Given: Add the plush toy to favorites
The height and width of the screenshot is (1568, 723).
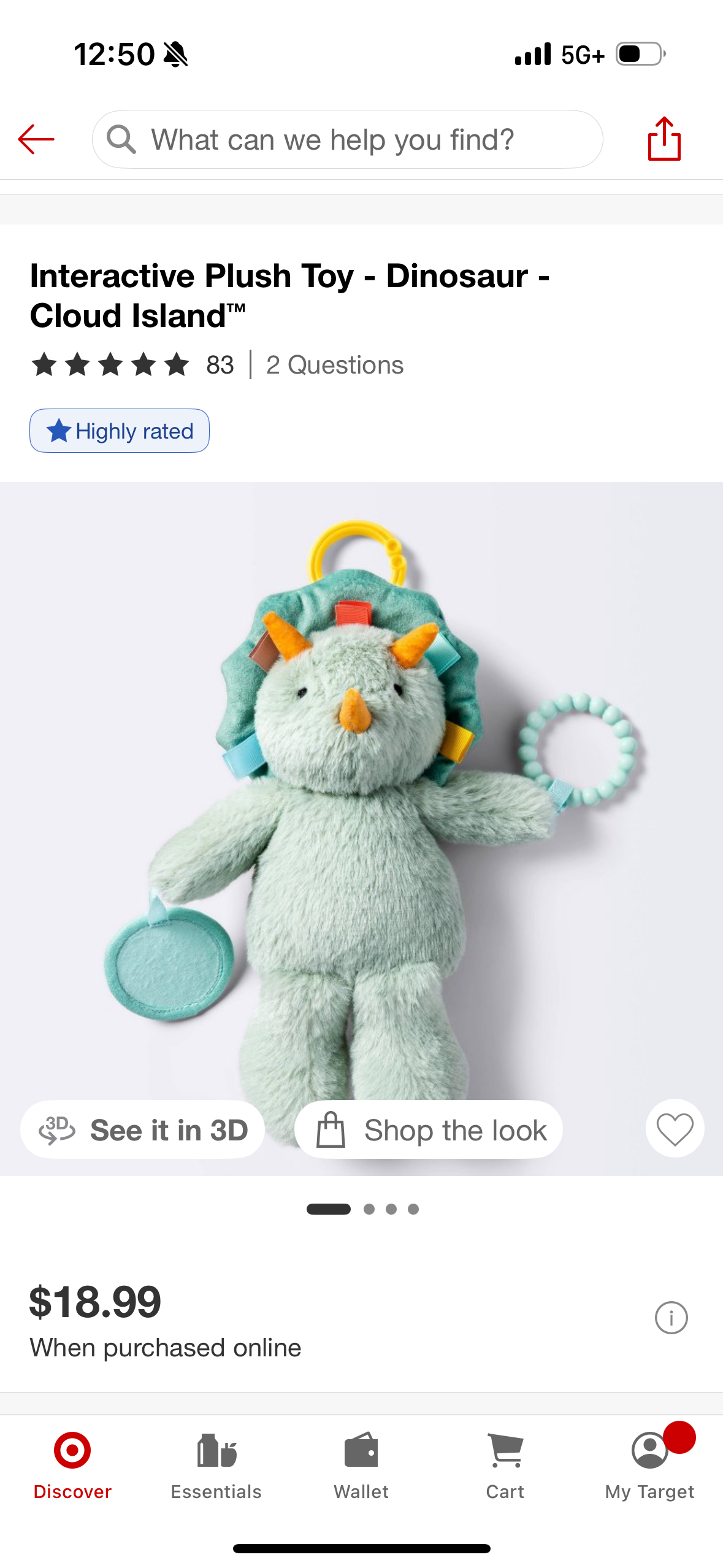Looking at the screenshot, I should 675,1129.
